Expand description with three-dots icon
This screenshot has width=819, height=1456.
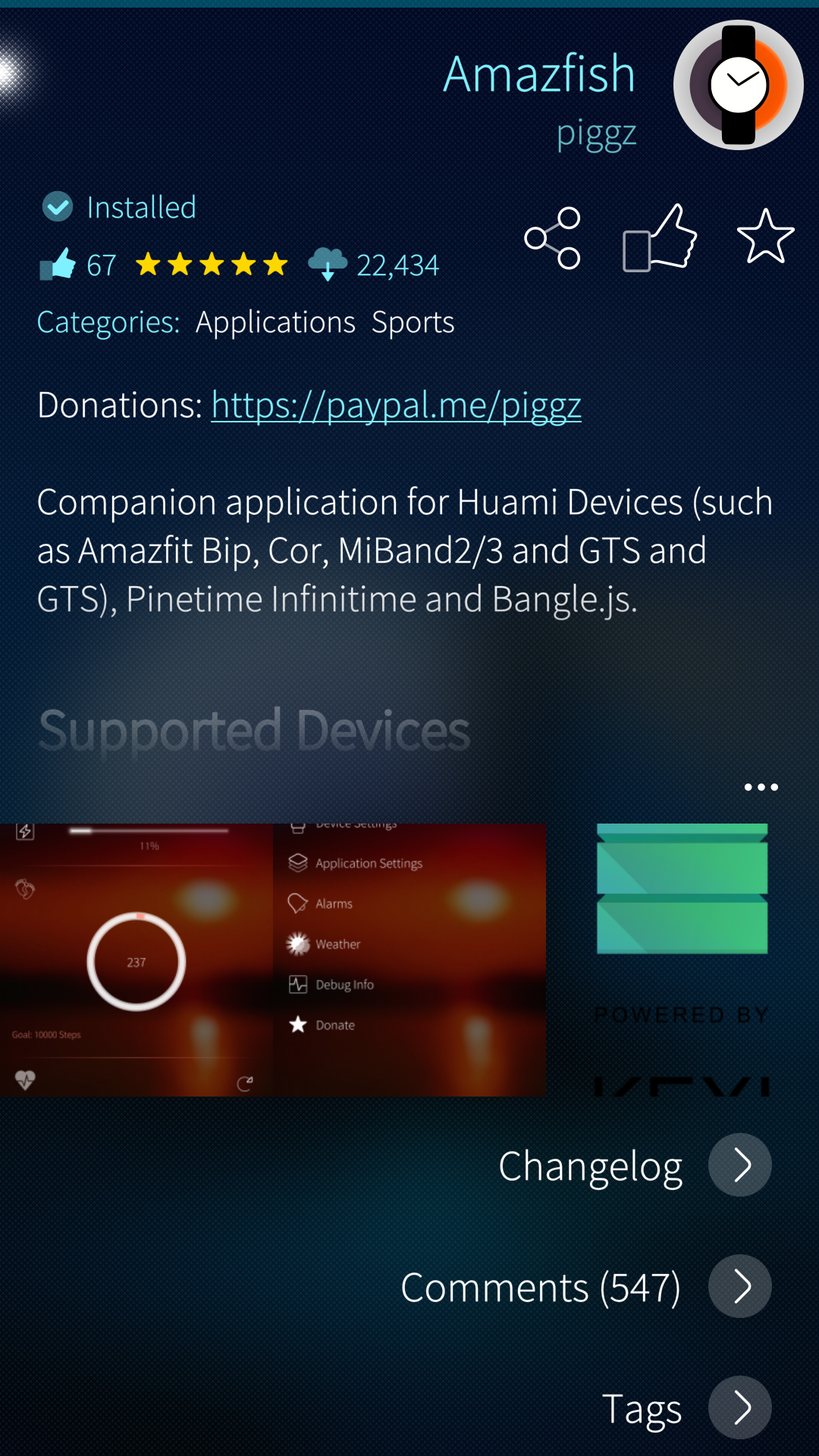[x=761, y=787]
